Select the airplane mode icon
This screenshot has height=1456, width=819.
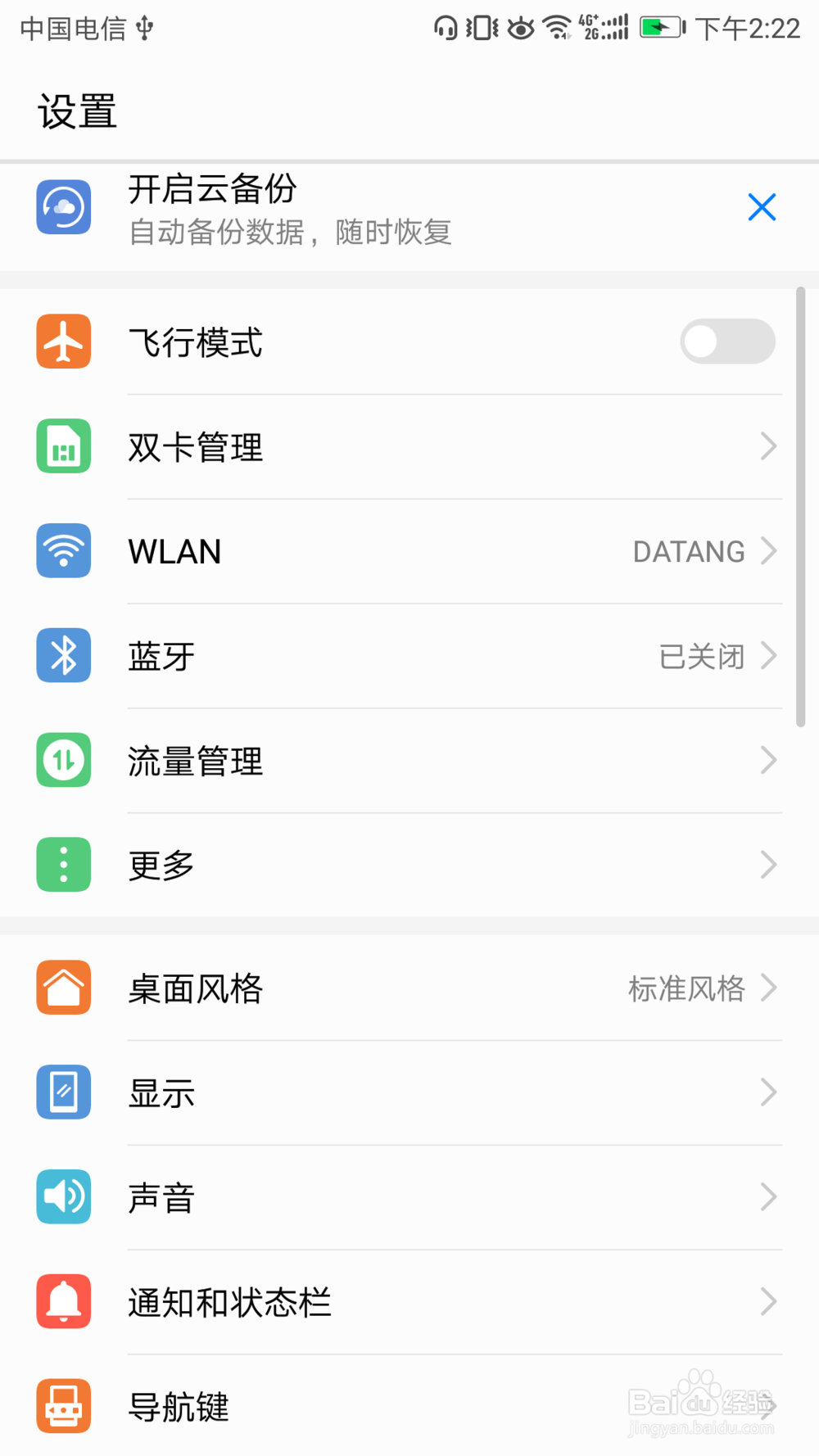63,341
